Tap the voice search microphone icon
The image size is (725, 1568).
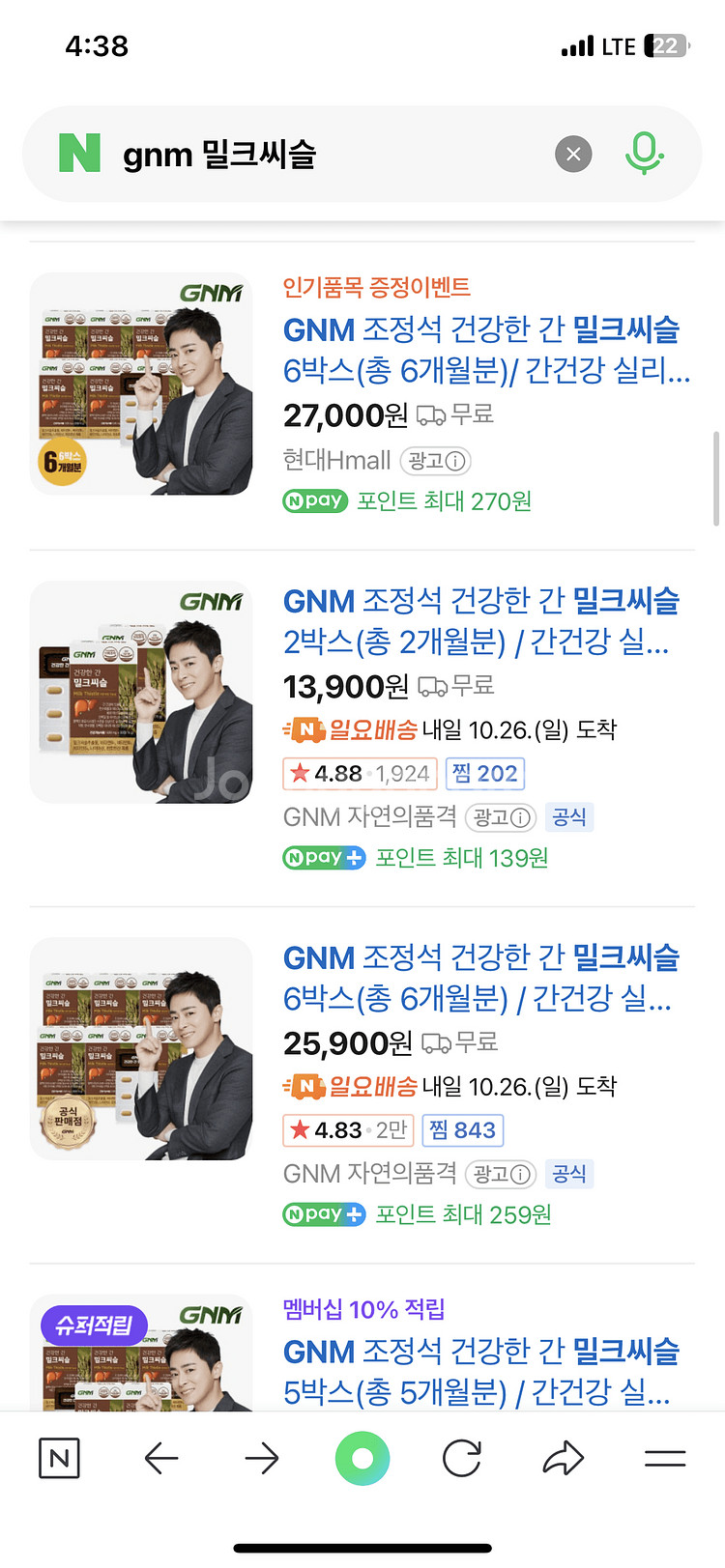coord(645,154)
